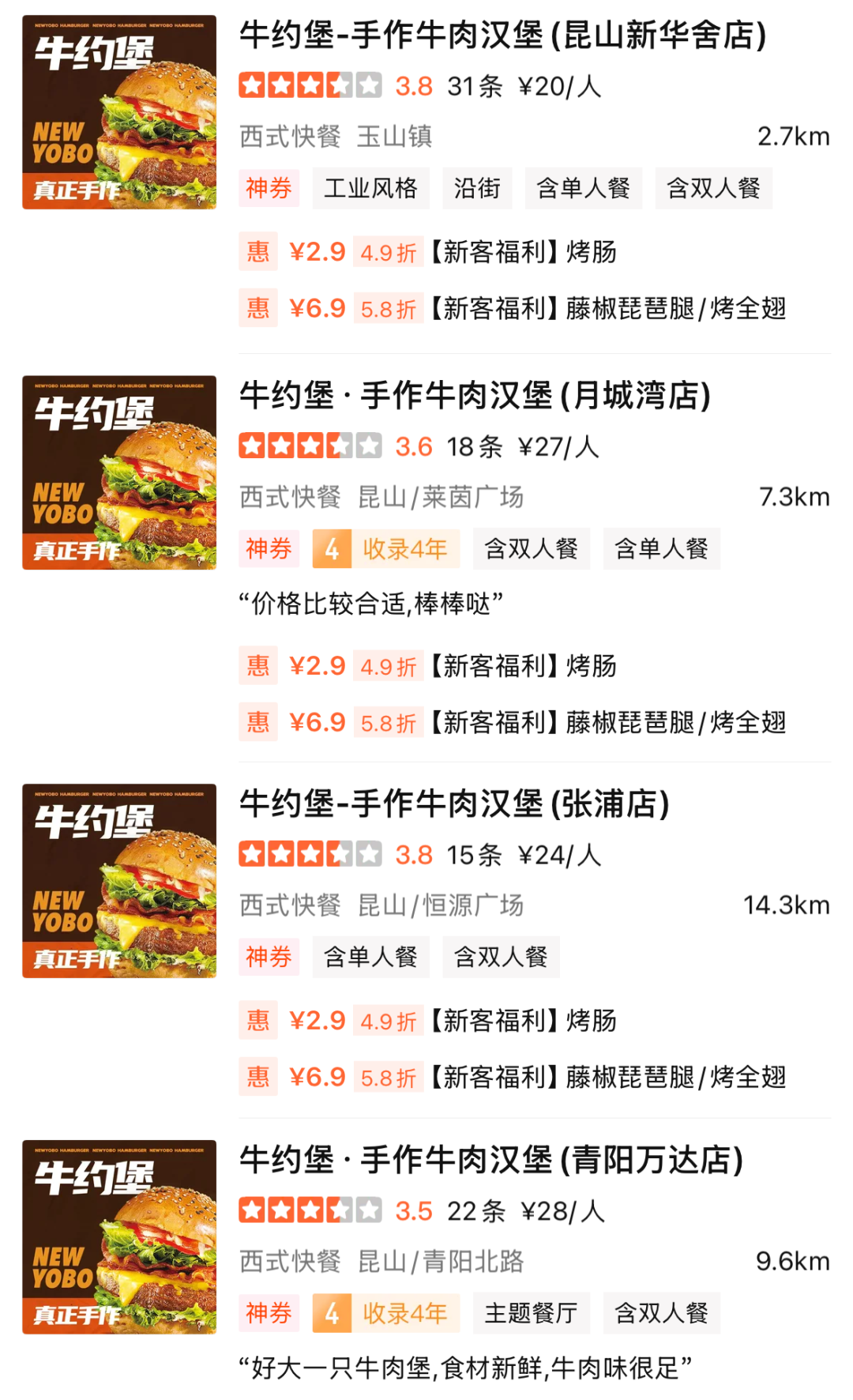Open the 青阳万达店 restaurant listing

pos(491,1161)
